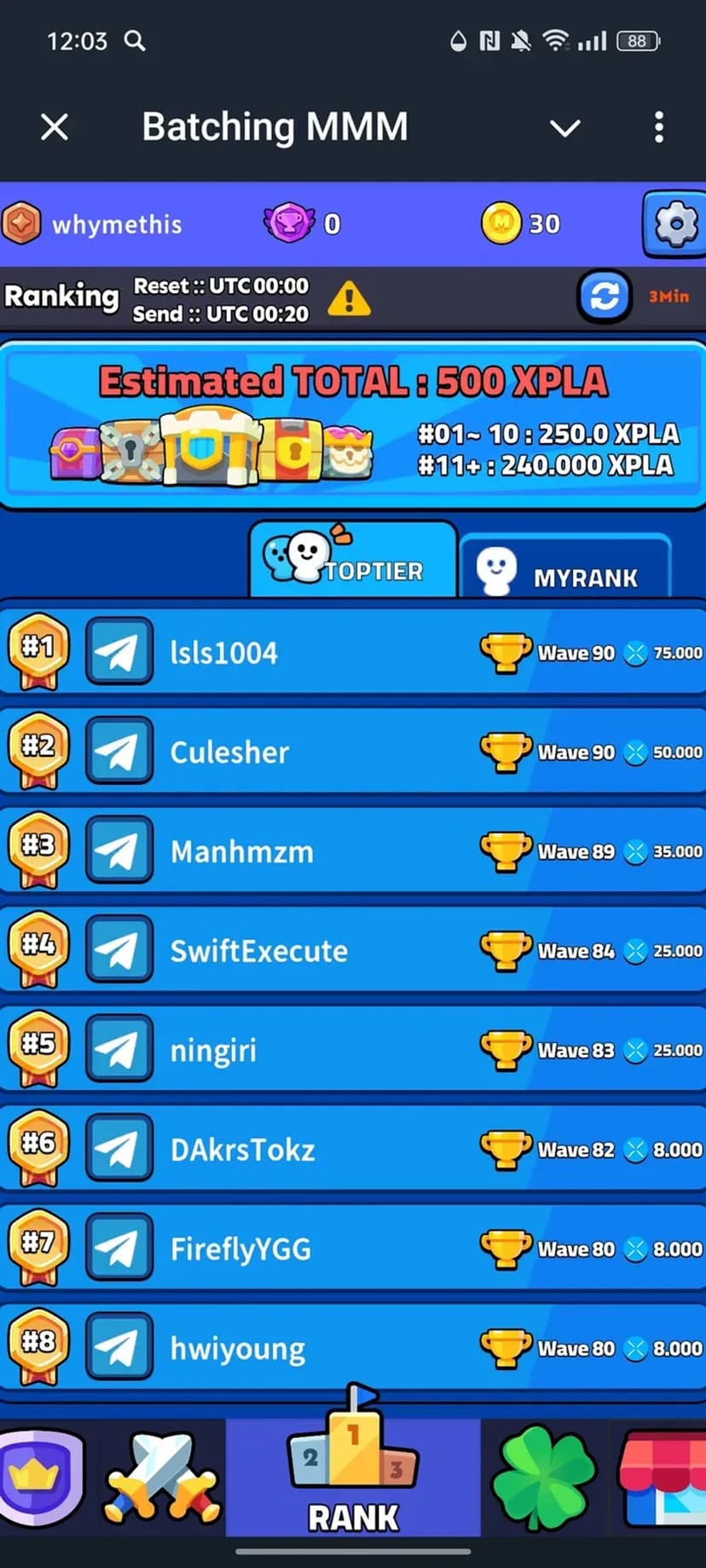Open Telegram profile of Manhmzm

pos(119,851)
